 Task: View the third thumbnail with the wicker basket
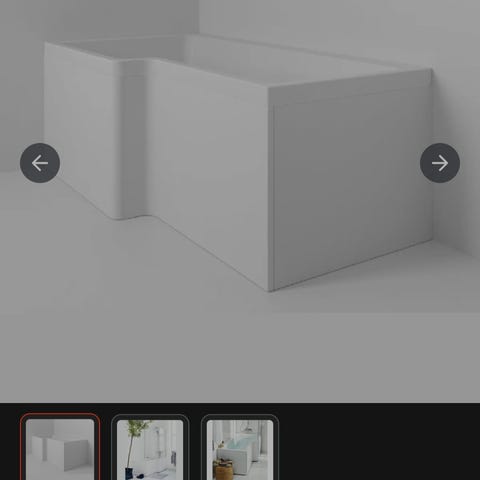pyautogui.click(x=240, y=448)
